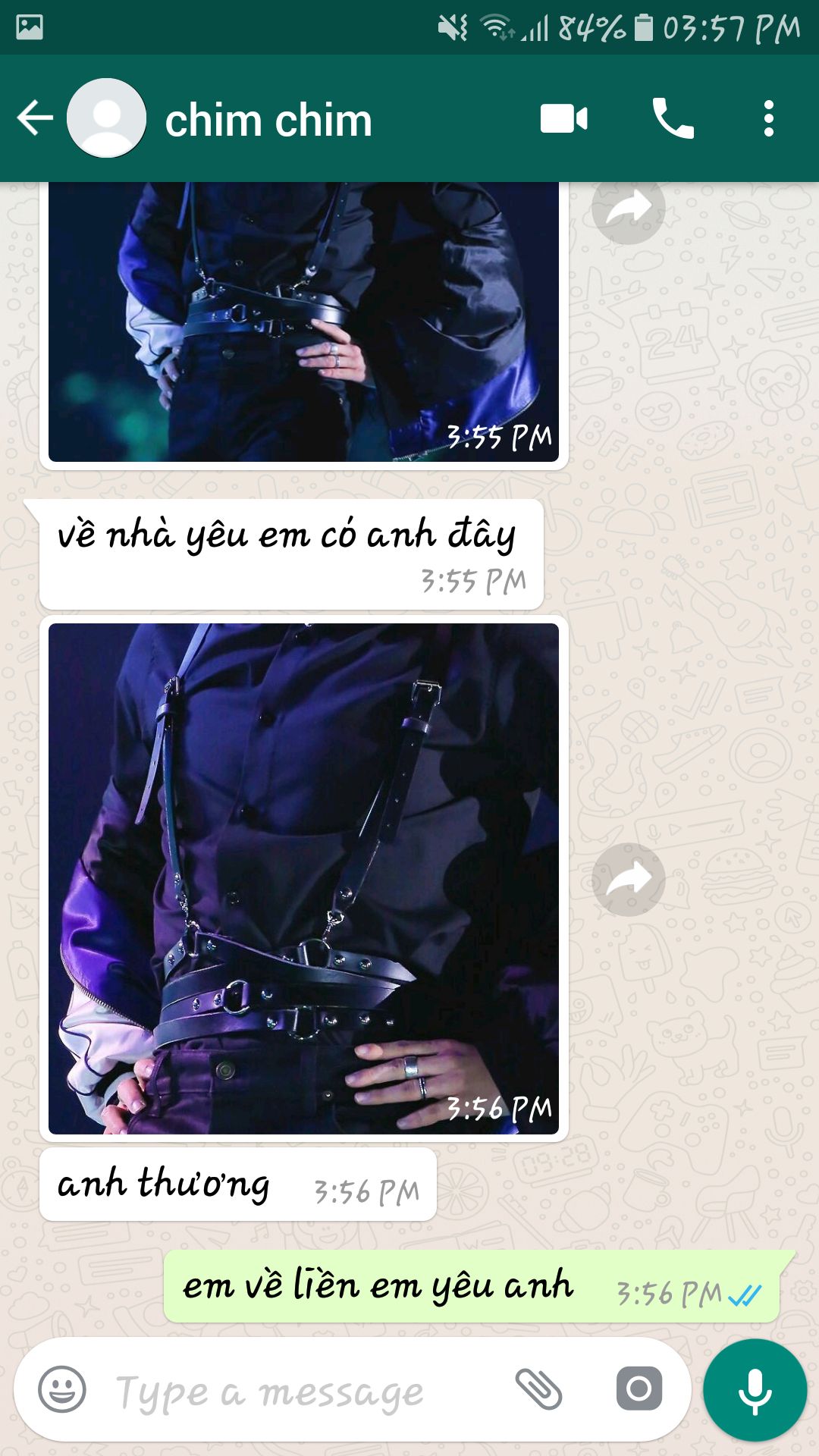
Task: Forward the photo sent at 3:56 PM
Action: click(x=628, y=879)
